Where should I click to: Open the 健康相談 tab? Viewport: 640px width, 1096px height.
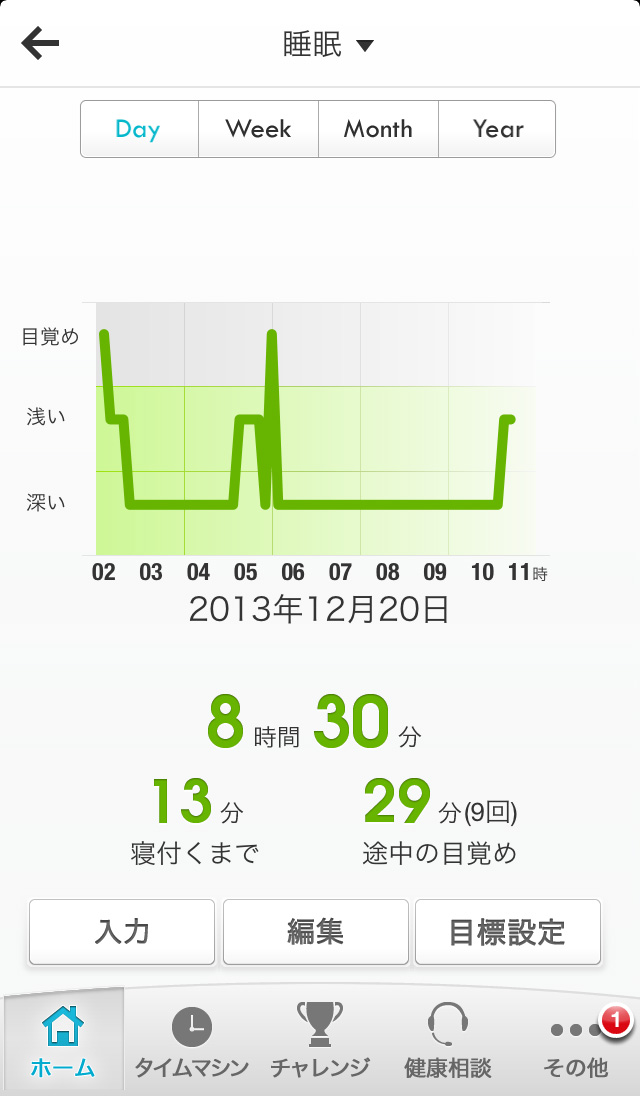[448, 1042]
